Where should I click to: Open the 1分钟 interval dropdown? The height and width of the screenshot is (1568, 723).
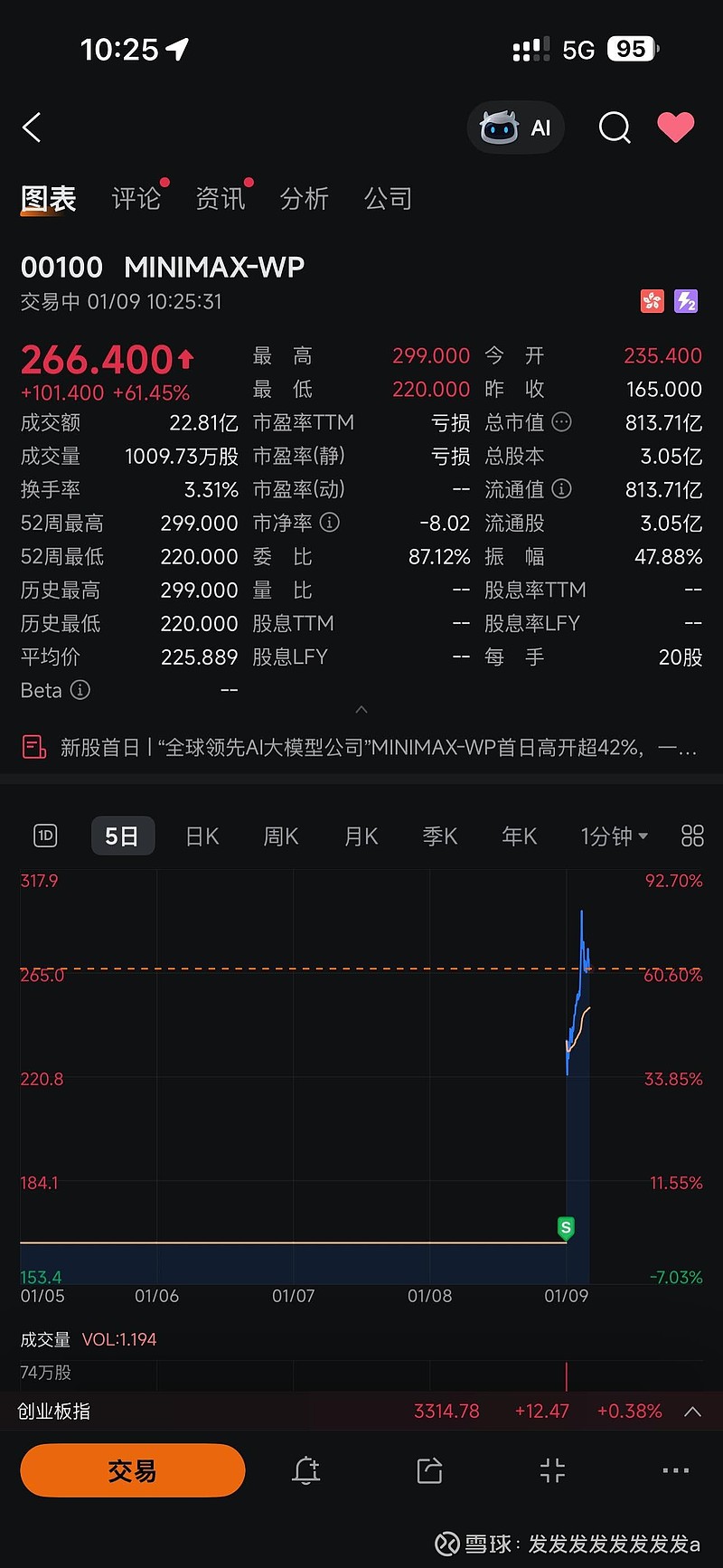tap(614, 836)
